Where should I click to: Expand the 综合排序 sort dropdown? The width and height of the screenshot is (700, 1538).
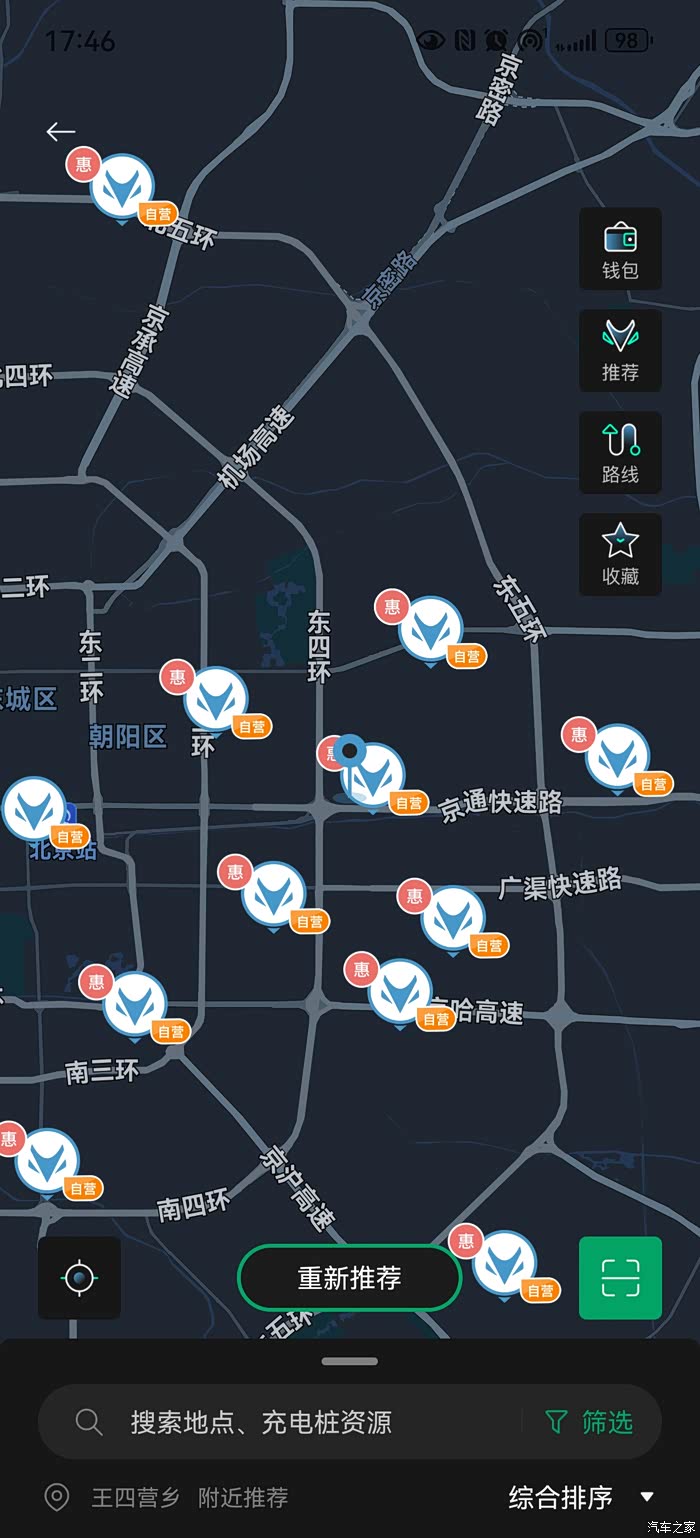581,1497
